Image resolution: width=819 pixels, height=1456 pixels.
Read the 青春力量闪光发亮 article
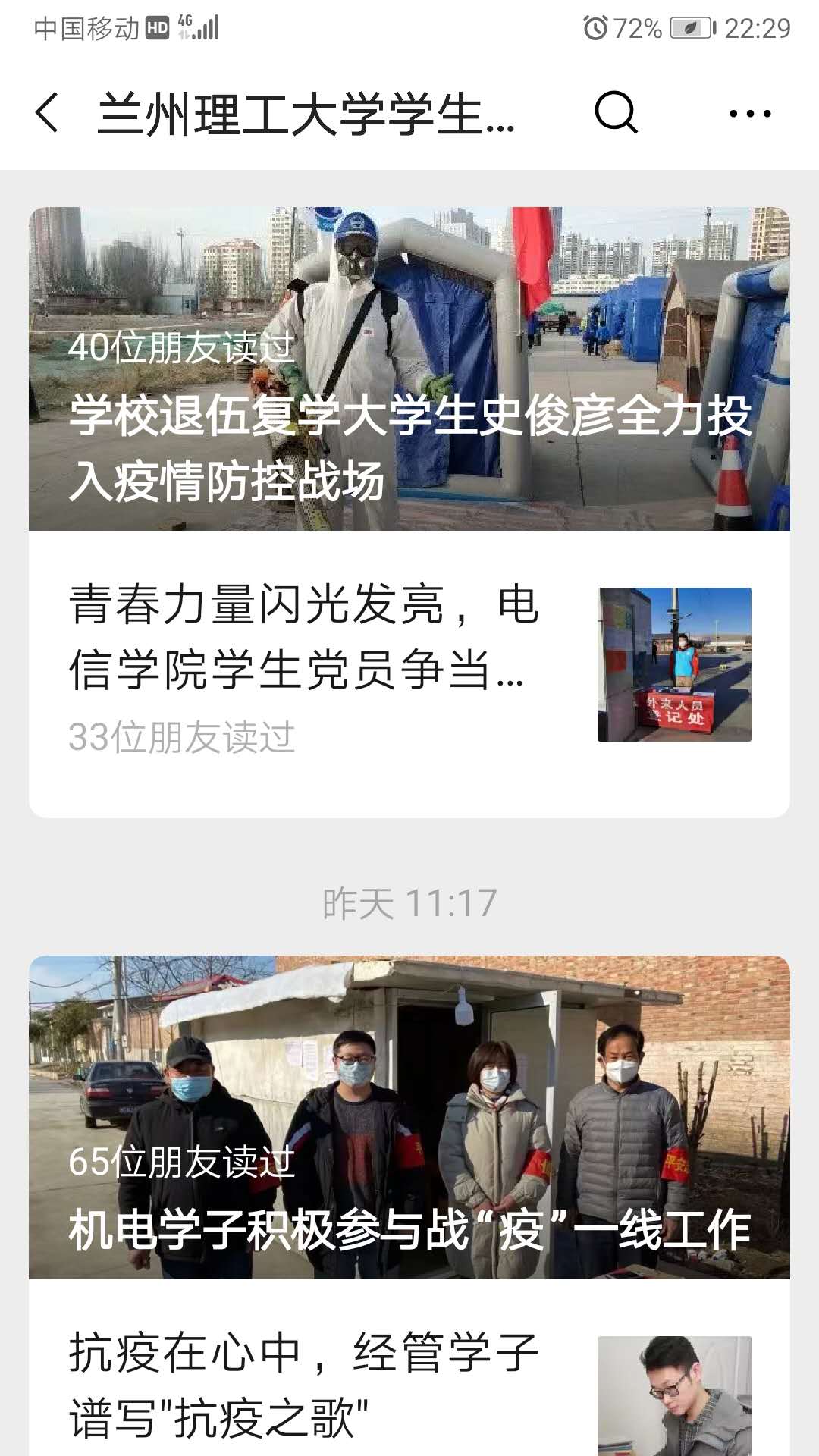tap(303, 639)
